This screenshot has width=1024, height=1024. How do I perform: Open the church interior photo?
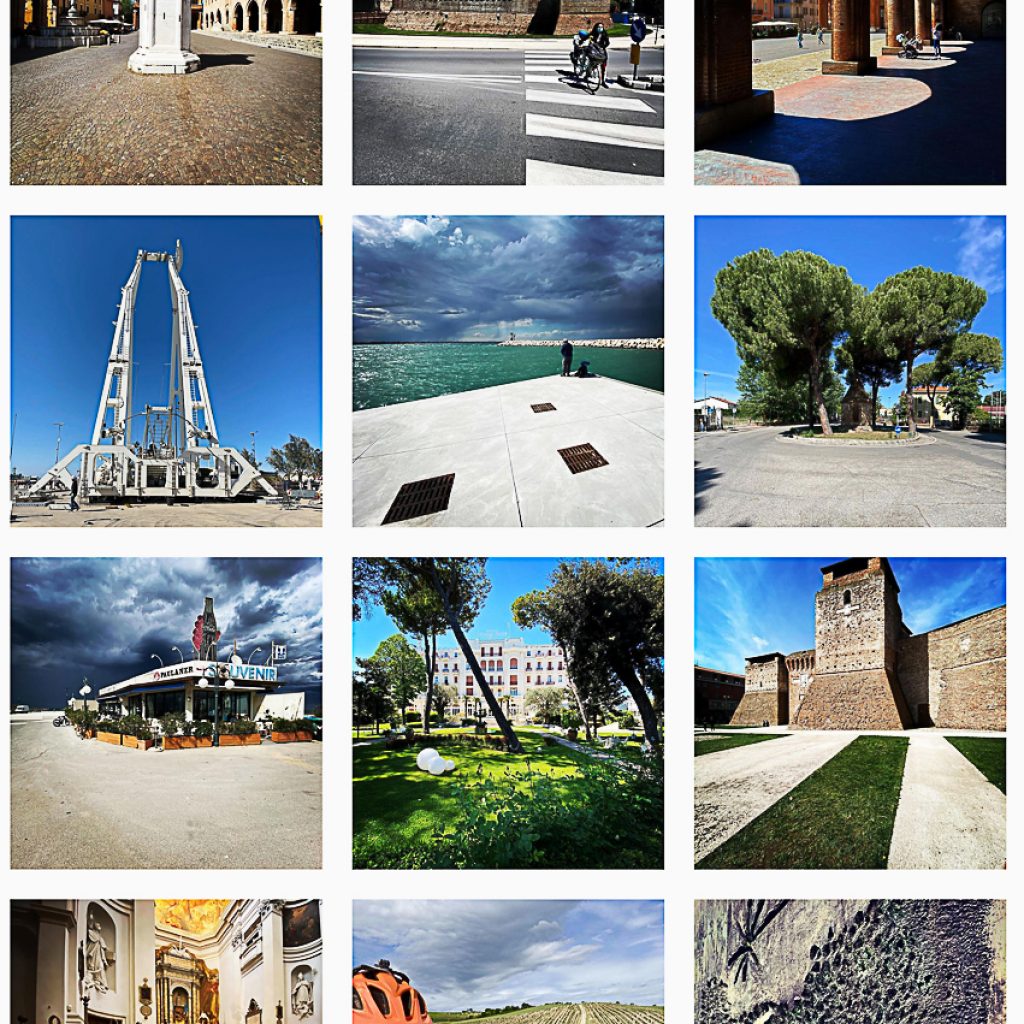(166, 961)
